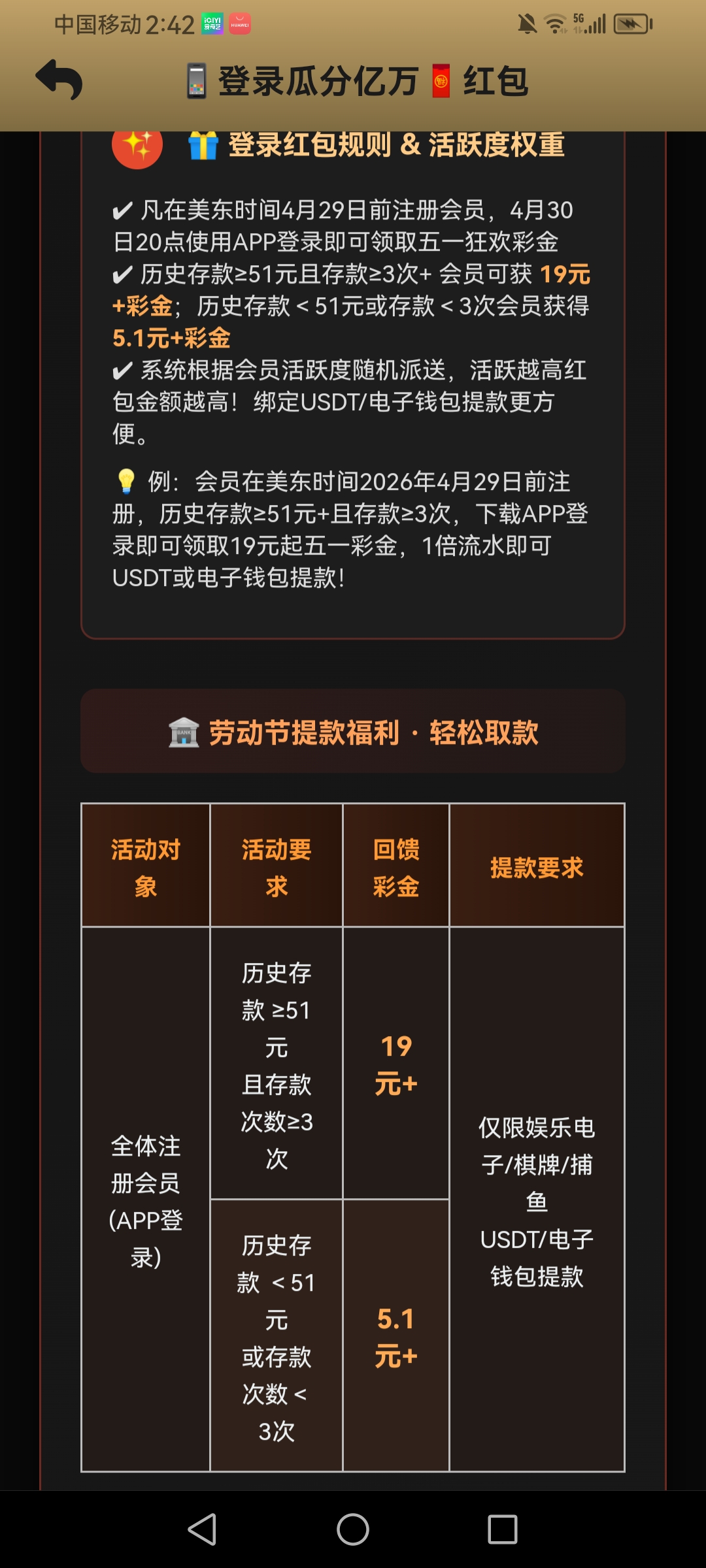Tap the bank emoji in withdrawal banner
The image size is (706, 1568).
[184, 733]
